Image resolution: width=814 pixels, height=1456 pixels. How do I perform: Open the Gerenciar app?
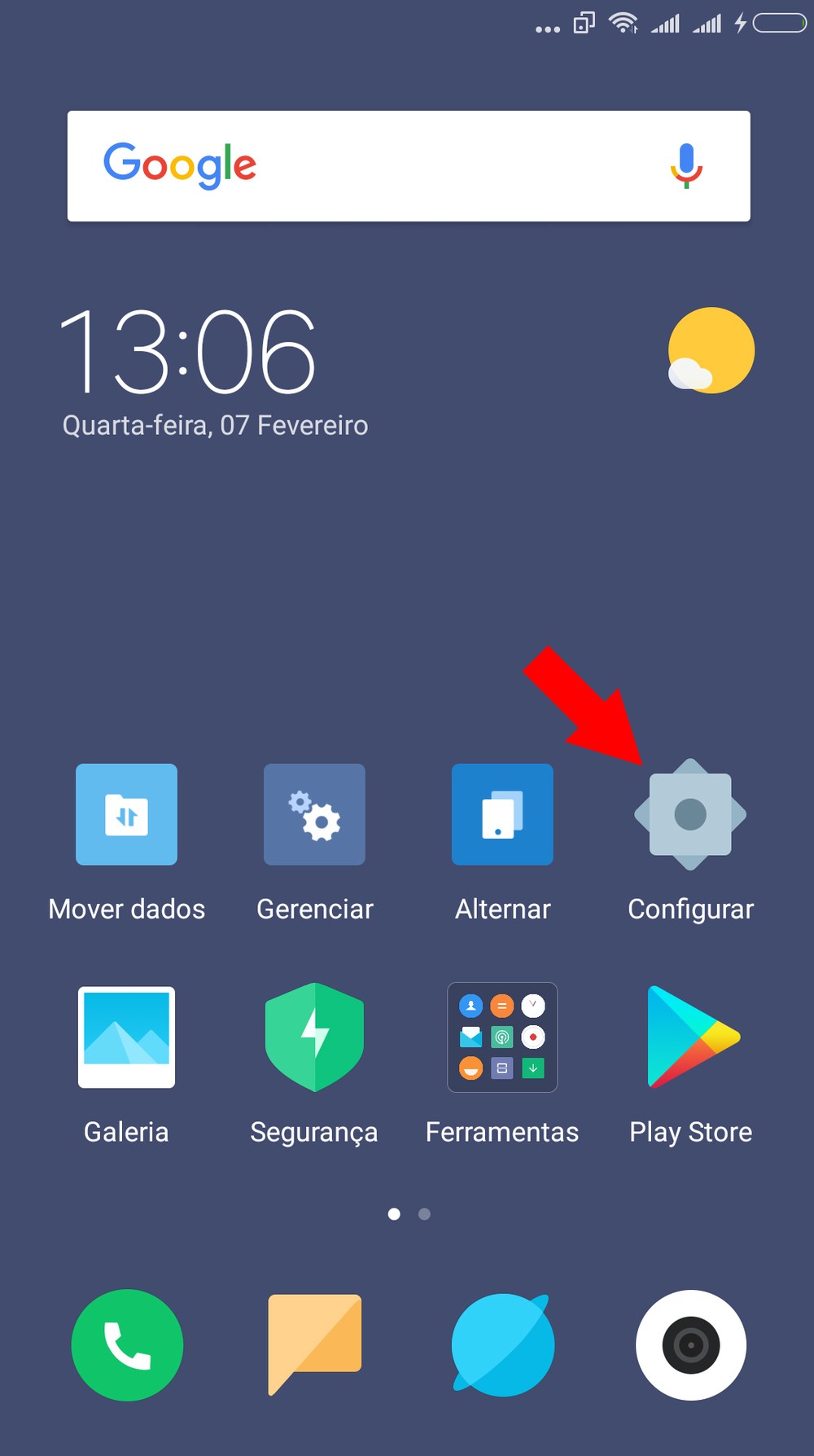pos(314,814)
